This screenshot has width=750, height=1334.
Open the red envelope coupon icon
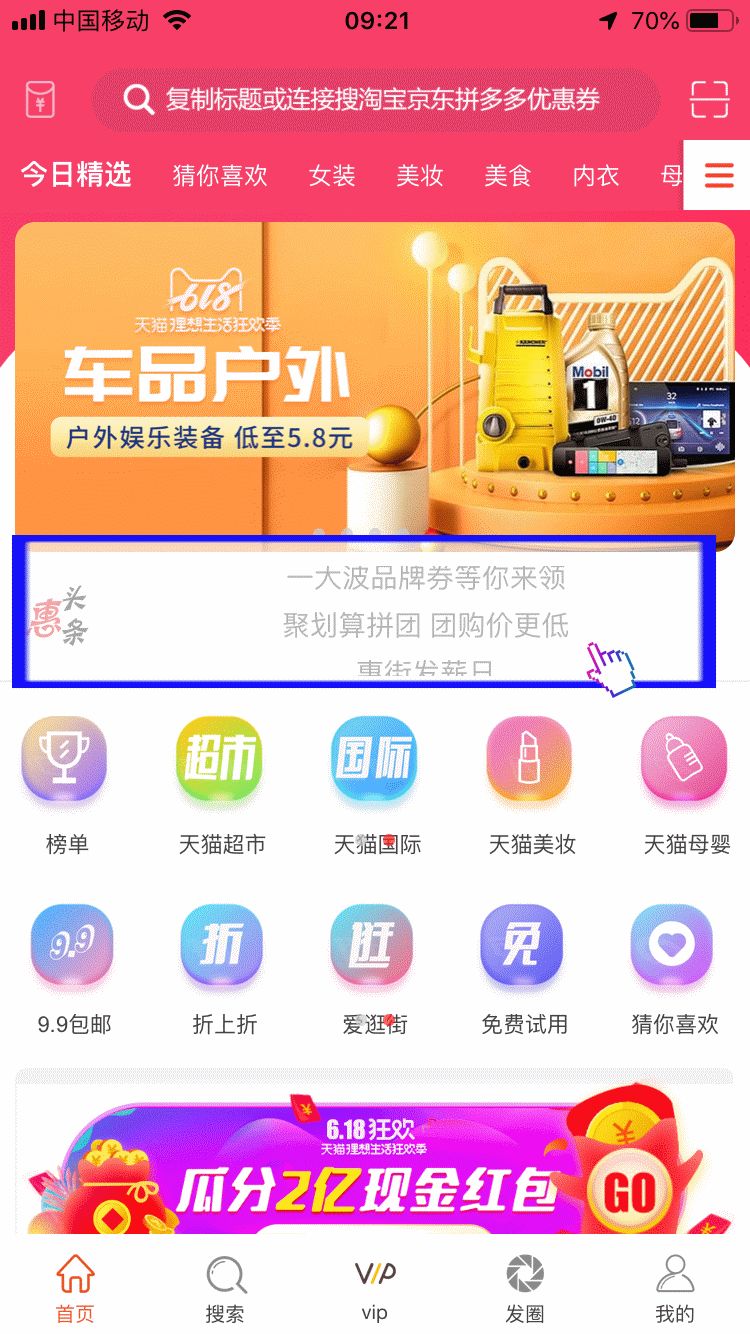tap(40, 99)
